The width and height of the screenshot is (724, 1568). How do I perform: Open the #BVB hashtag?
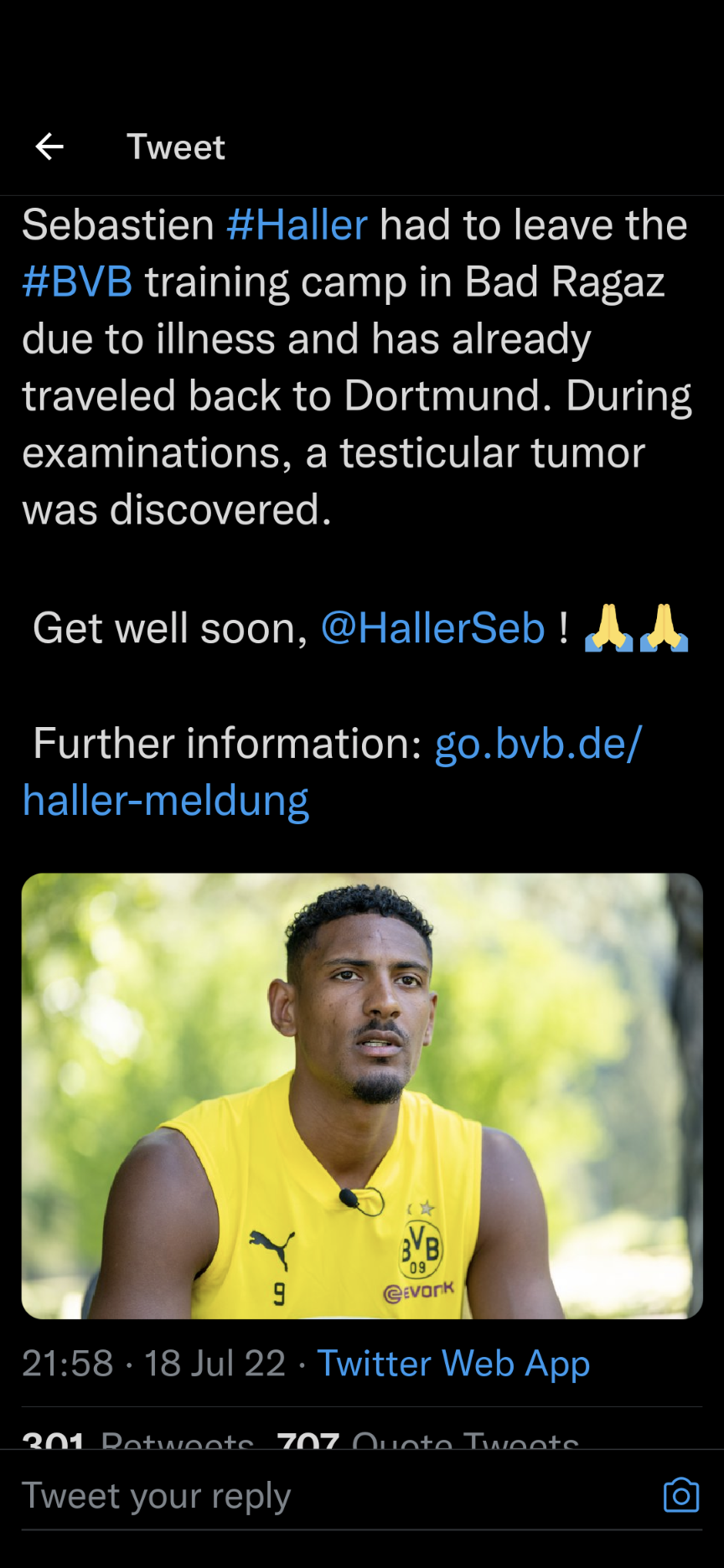click(x=77, y=282)
